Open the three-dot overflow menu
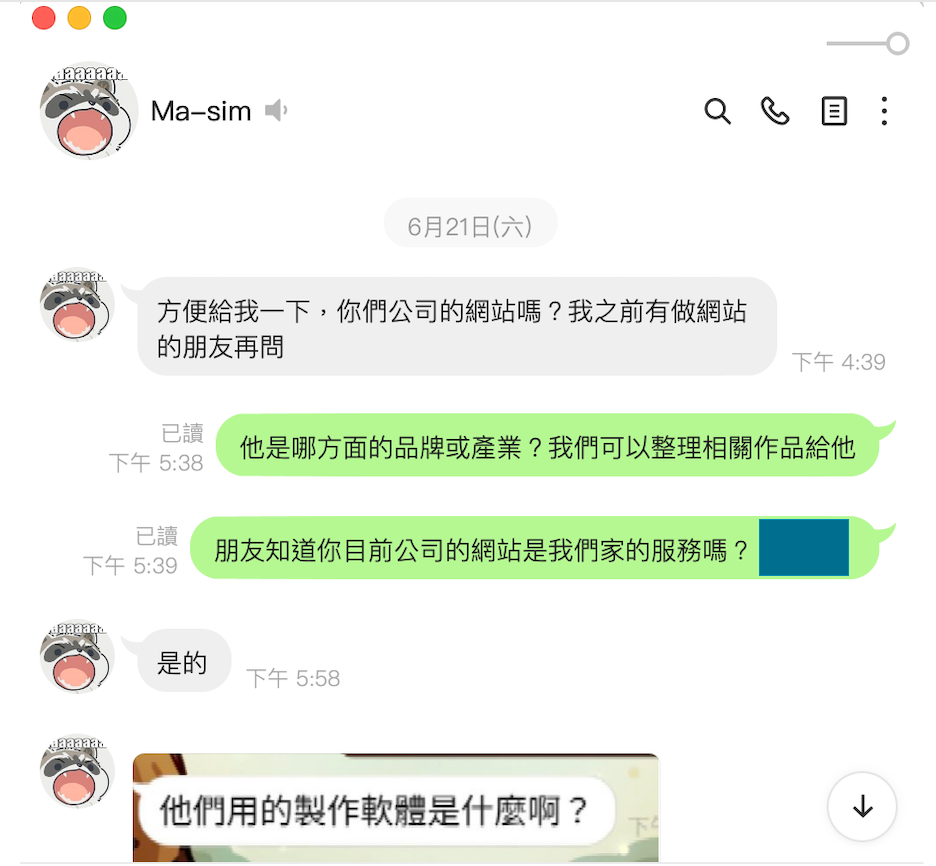The image size is (936, 866). 884,111
